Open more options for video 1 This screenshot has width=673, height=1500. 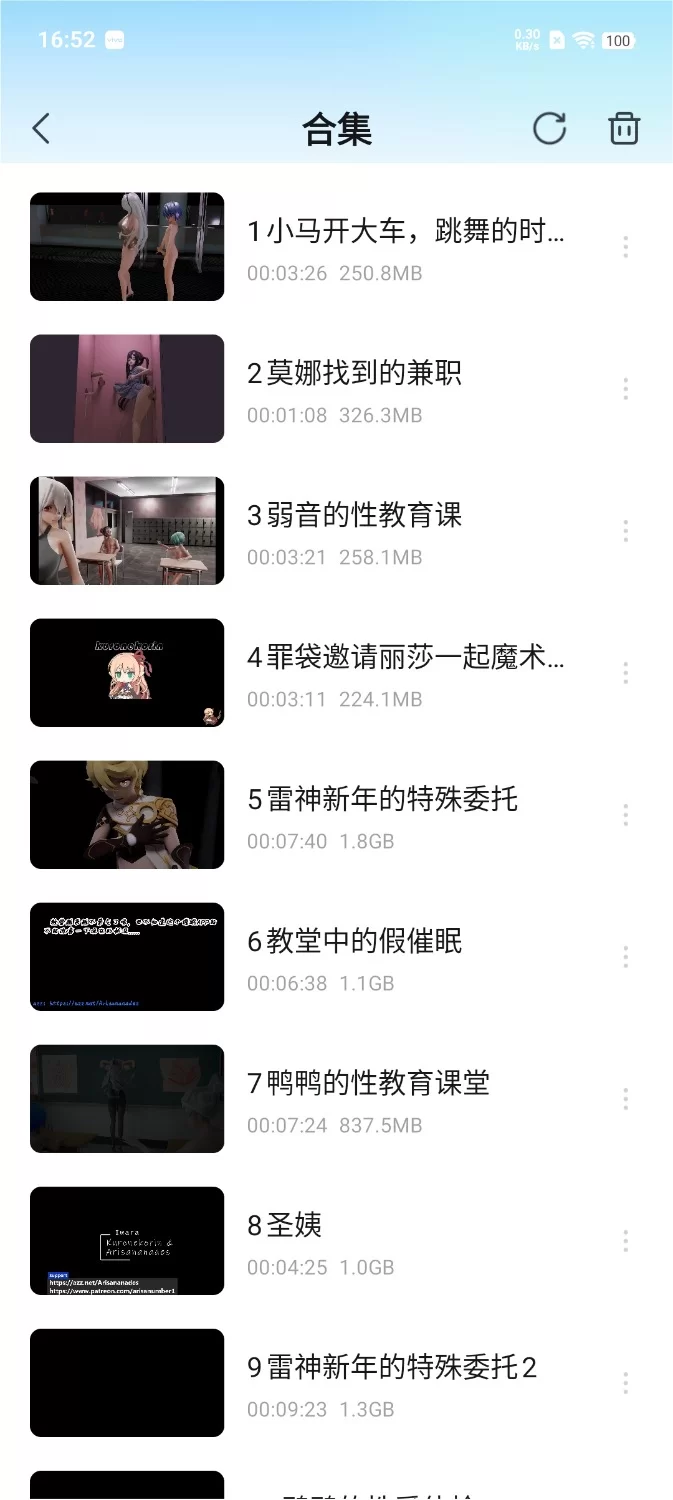[625, 247]
